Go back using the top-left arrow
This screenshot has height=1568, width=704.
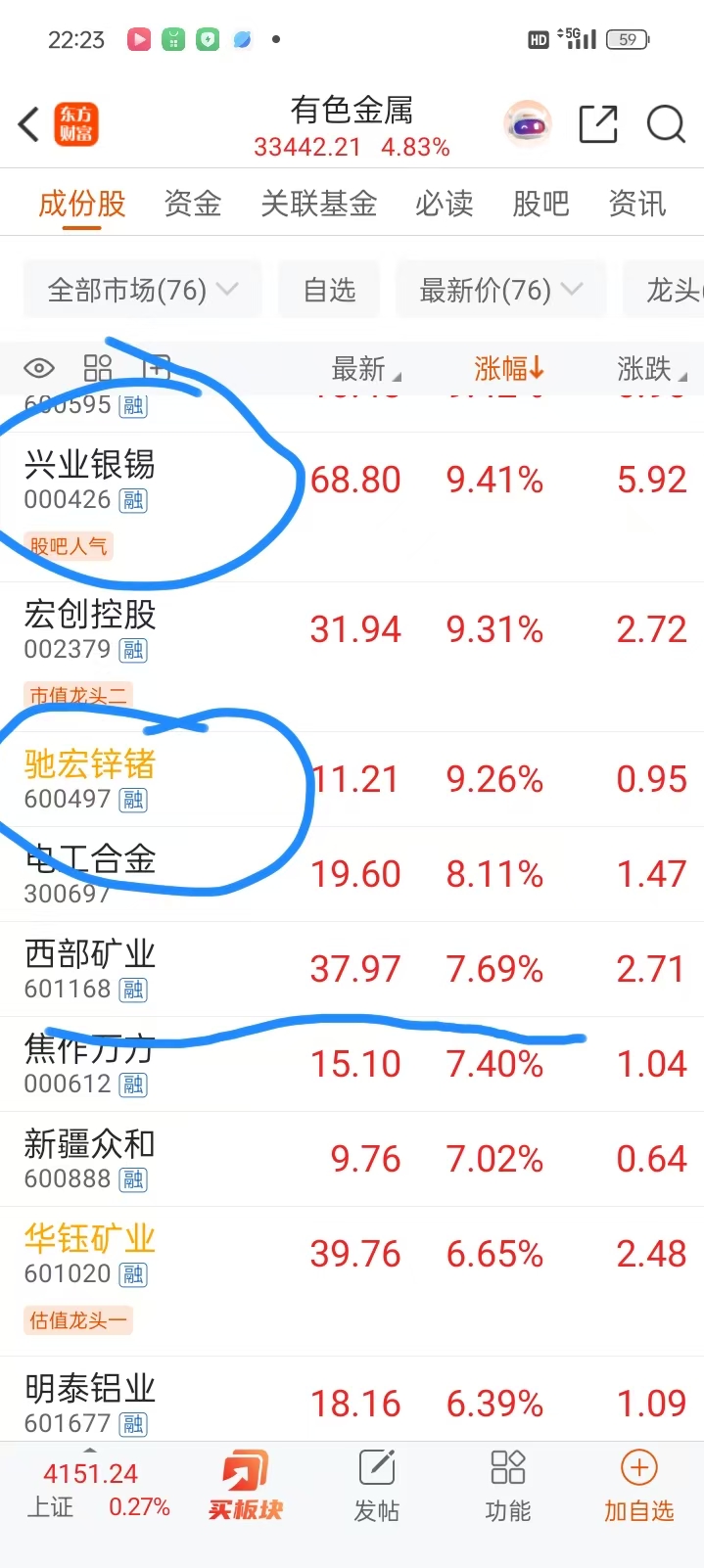pyautogui.click(x=29, y=125)
